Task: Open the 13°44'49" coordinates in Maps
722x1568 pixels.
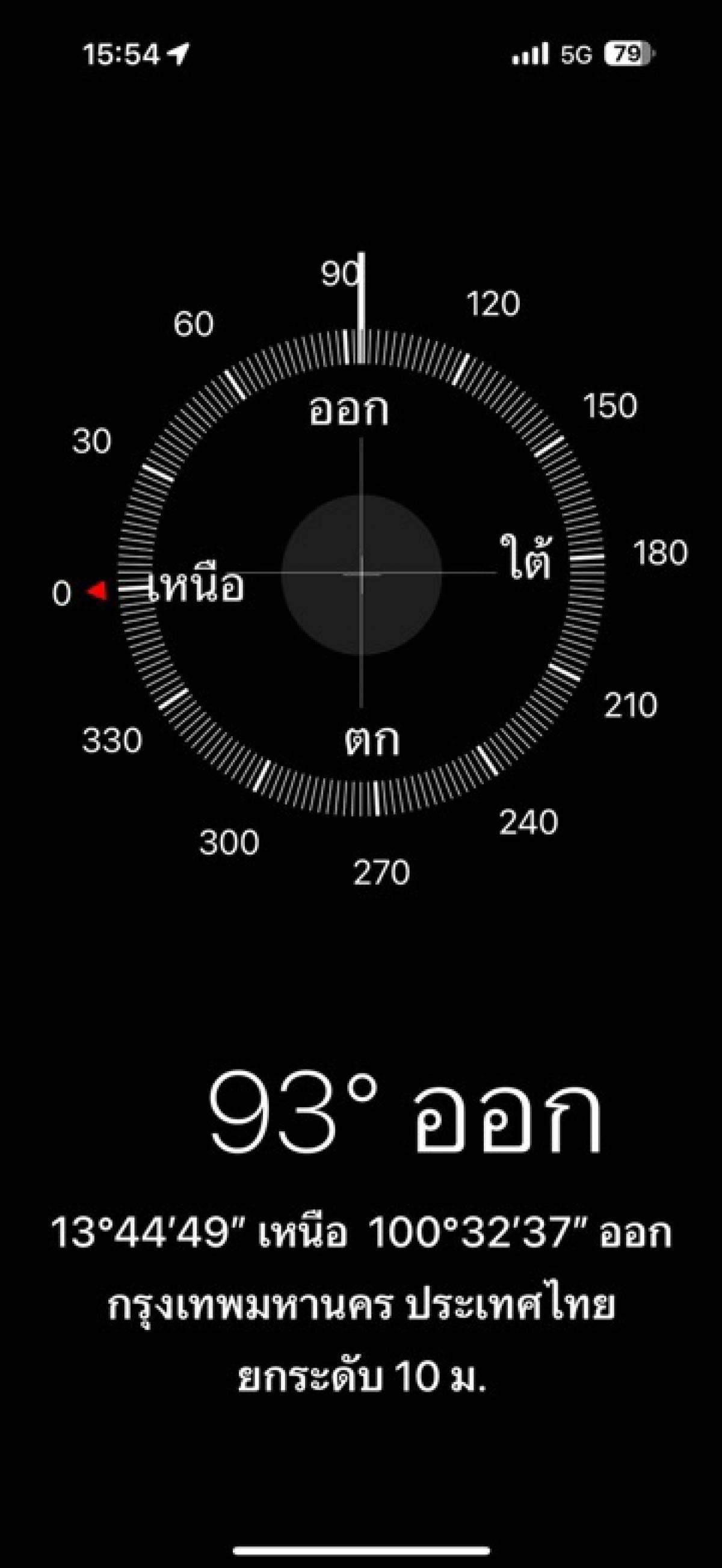Action: point(361,1232)
